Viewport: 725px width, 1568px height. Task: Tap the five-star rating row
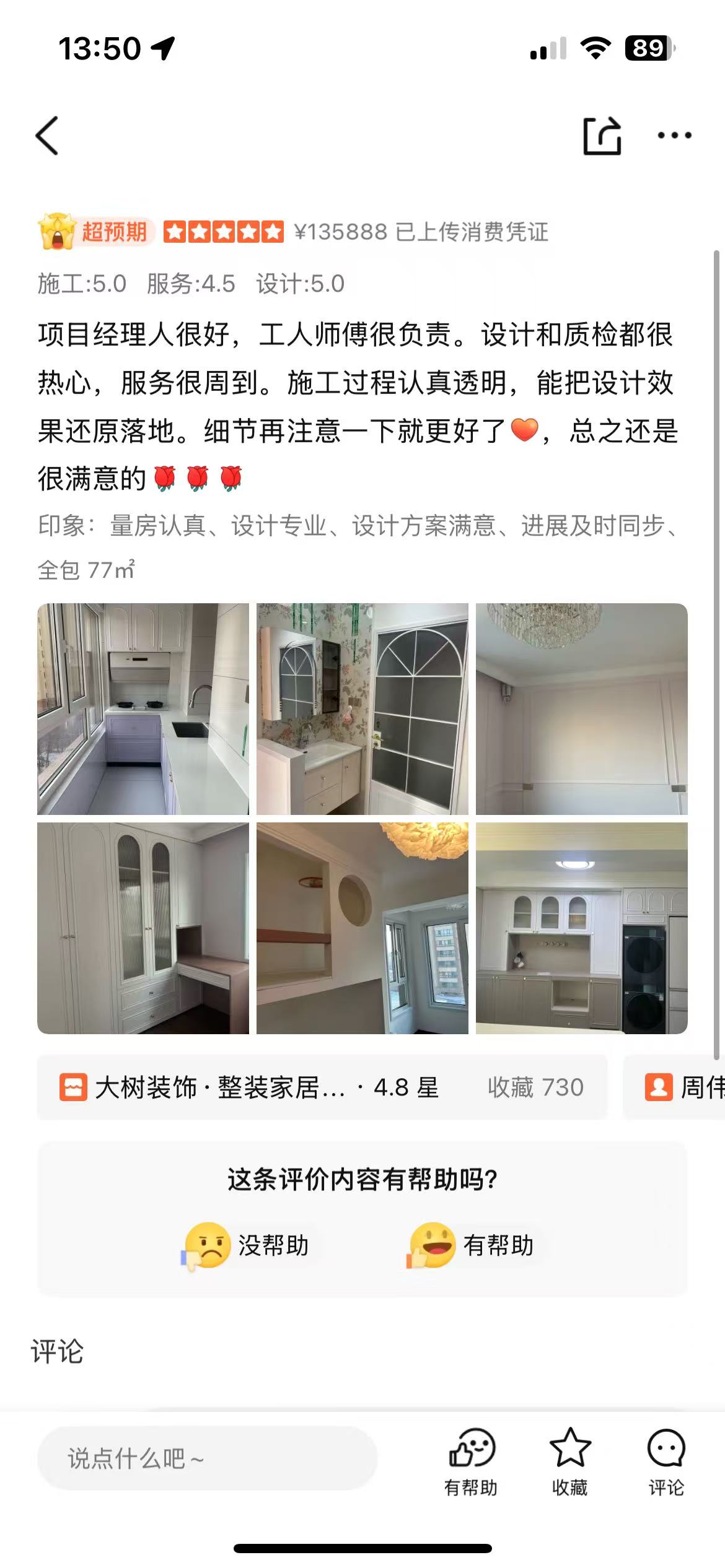[x=223, y=232]
